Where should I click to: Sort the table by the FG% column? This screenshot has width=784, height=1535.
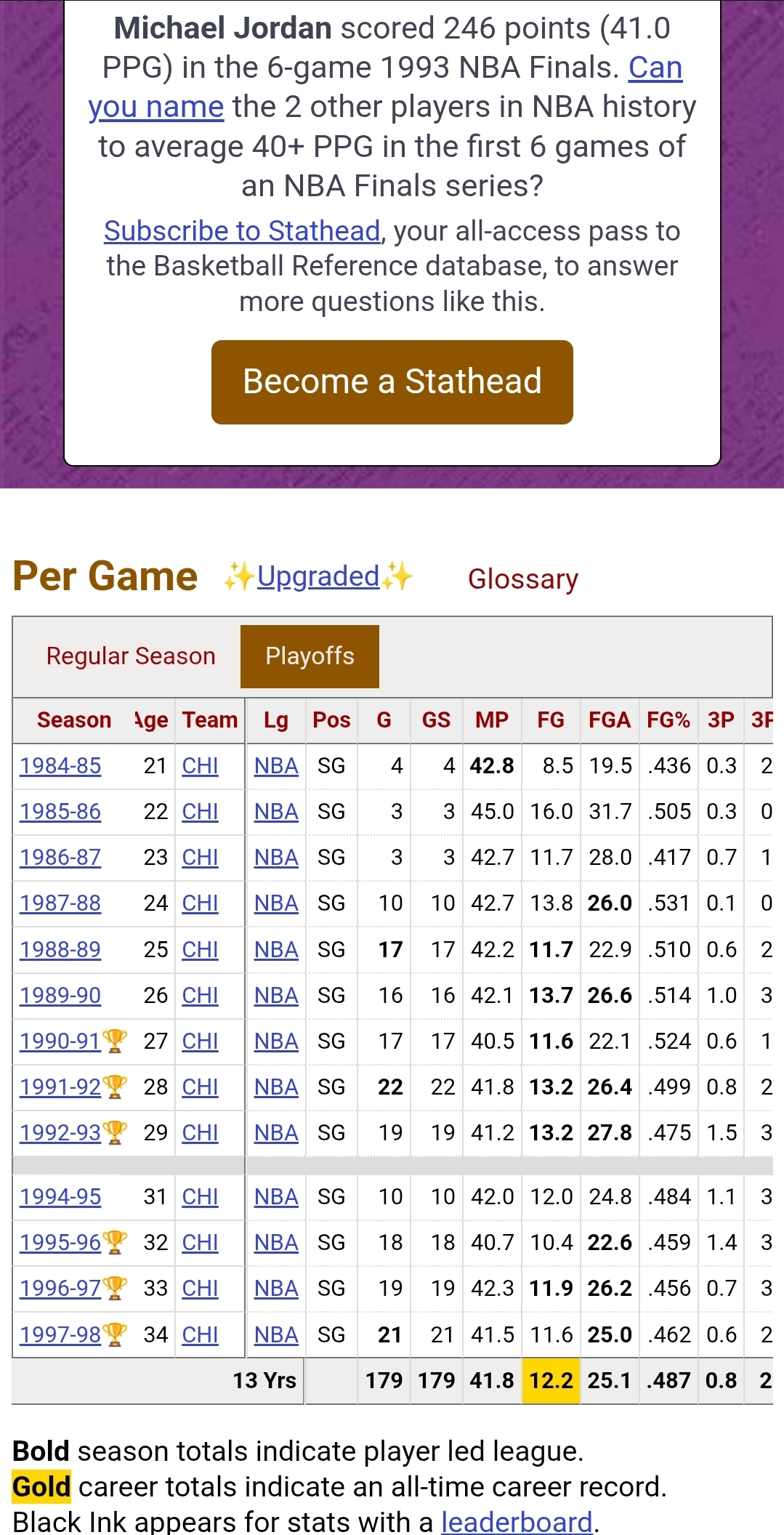(x=668, y=720)
